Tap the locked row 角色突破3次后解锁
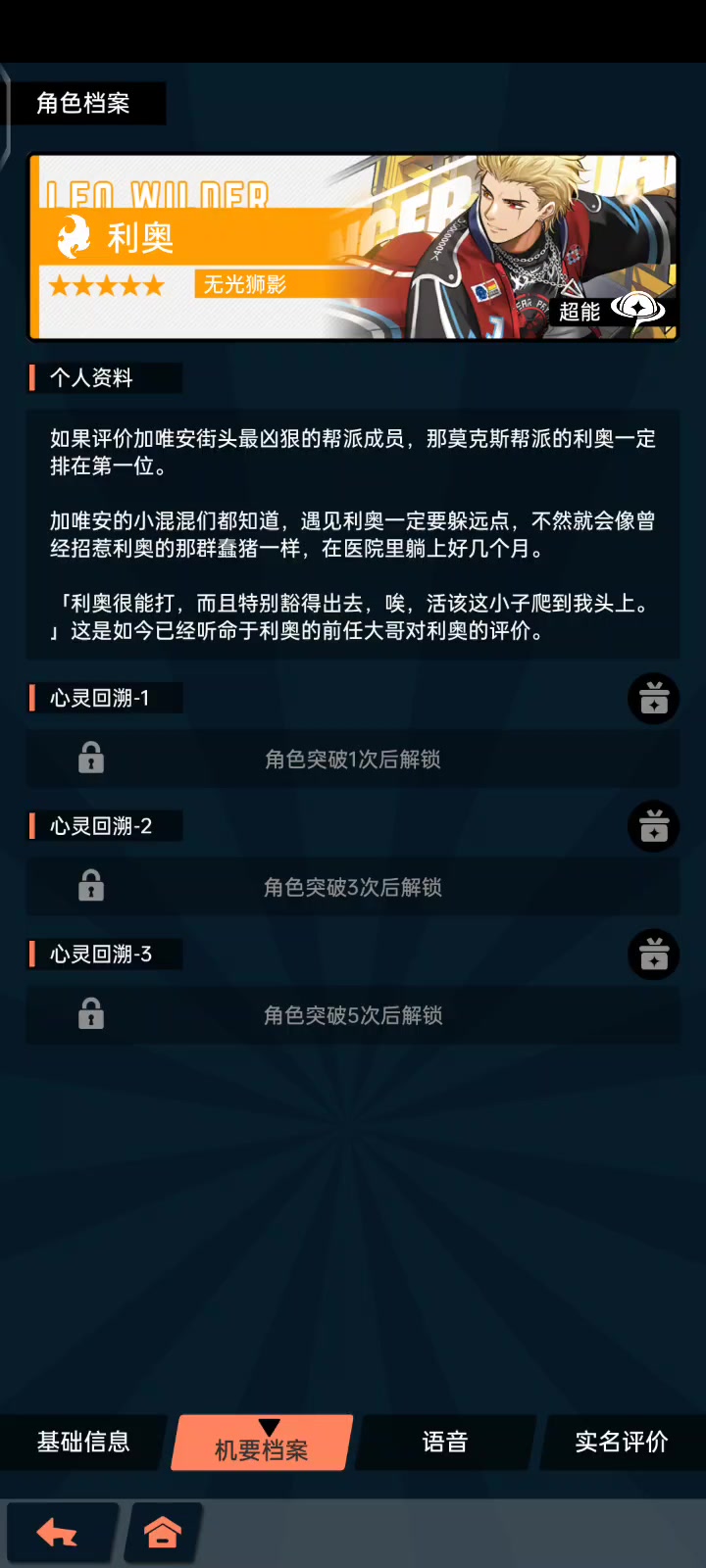Image resolution: width=706 pixels, height=1568 pixels. tap(353, 887)
